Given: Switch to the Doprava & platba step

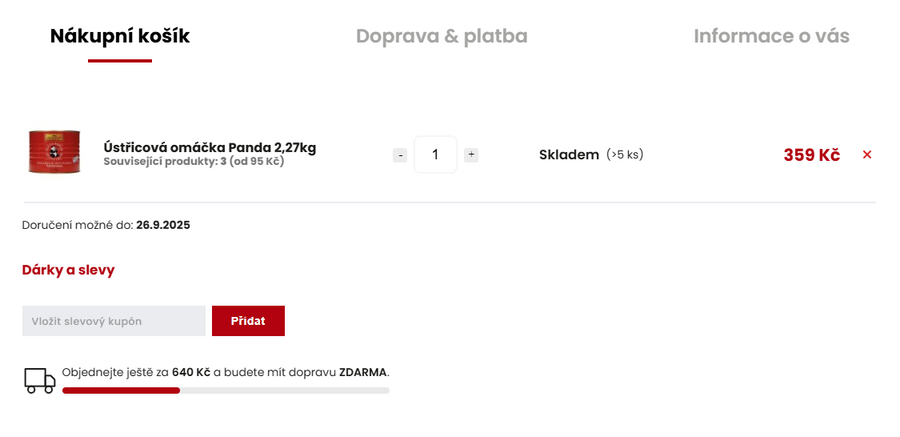Looking at the screenshot, I should pyautogui.click(x=441, y=37).
